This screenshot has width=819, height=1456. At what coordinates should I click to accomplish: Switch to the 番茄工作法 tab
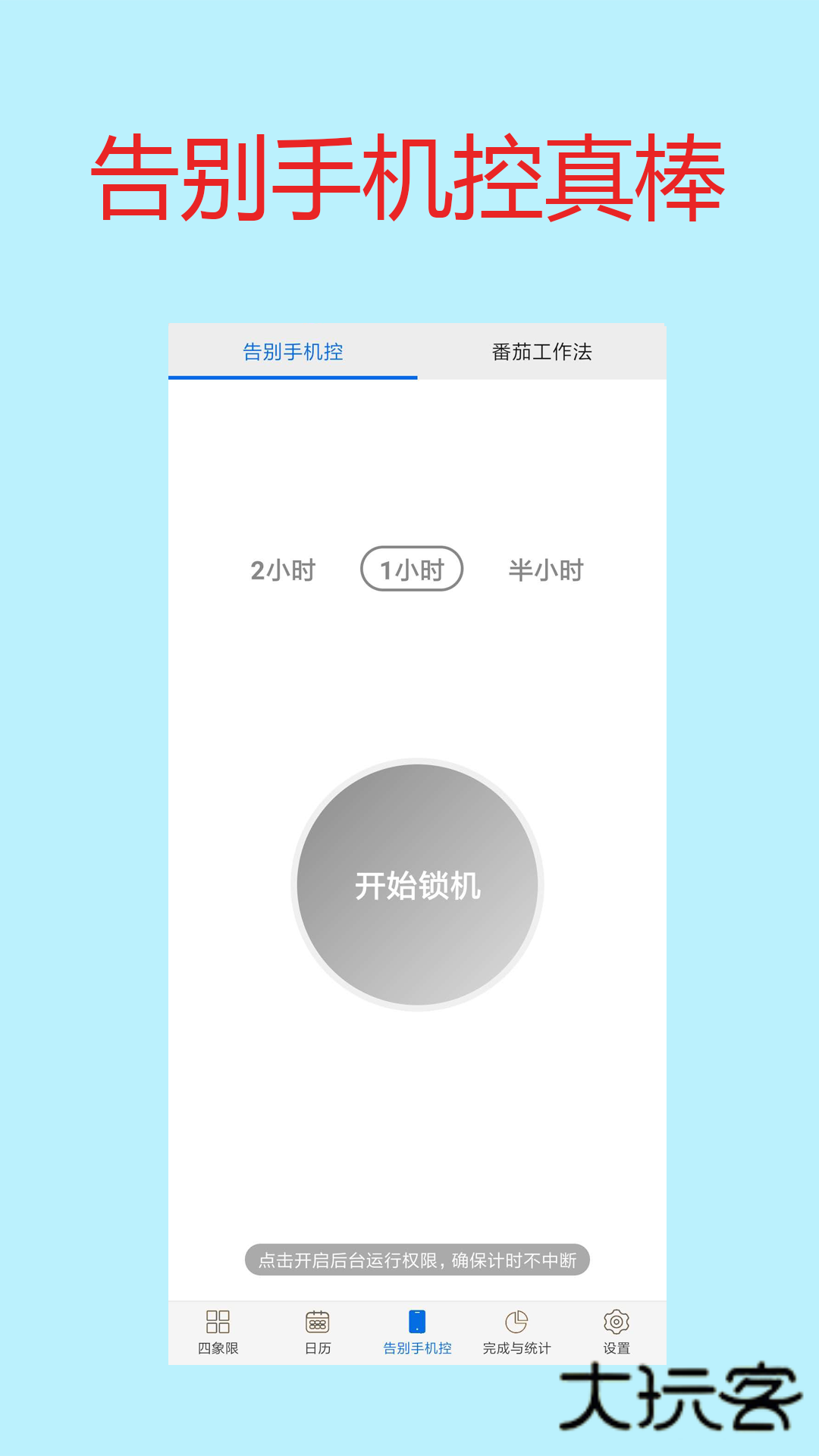pos(541,352)
